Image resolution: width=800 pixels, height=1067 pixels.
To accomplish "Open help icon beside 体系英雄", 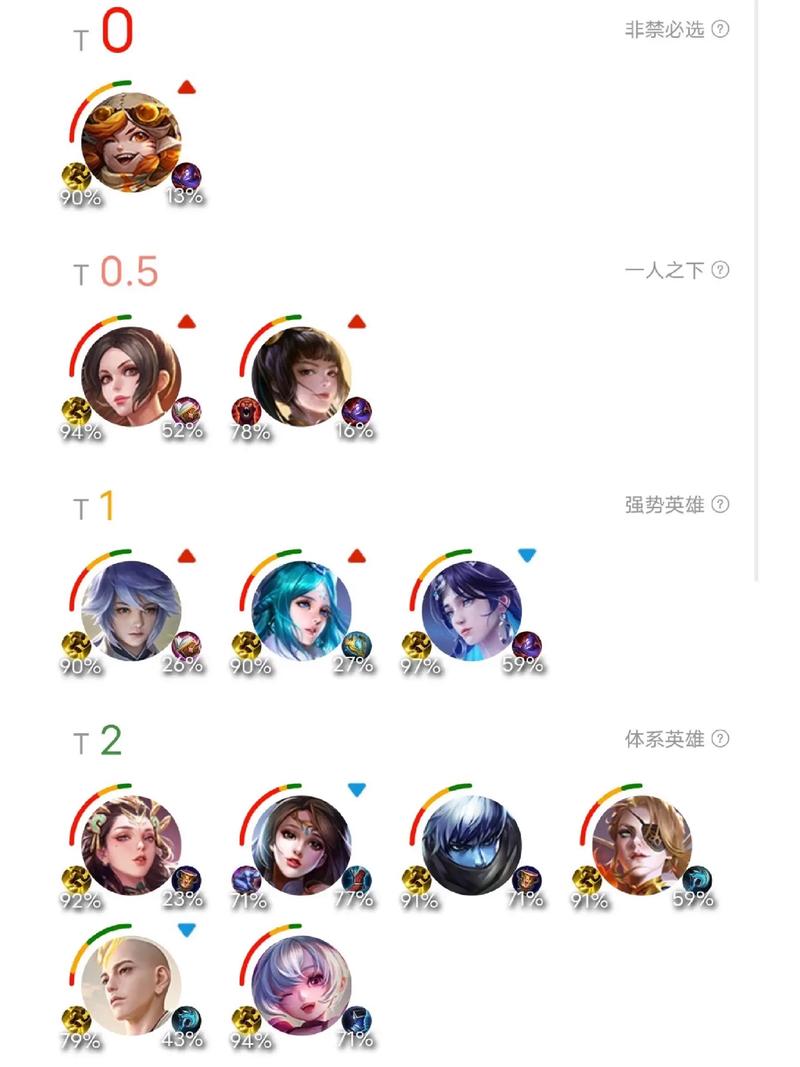I will (720, 739).
